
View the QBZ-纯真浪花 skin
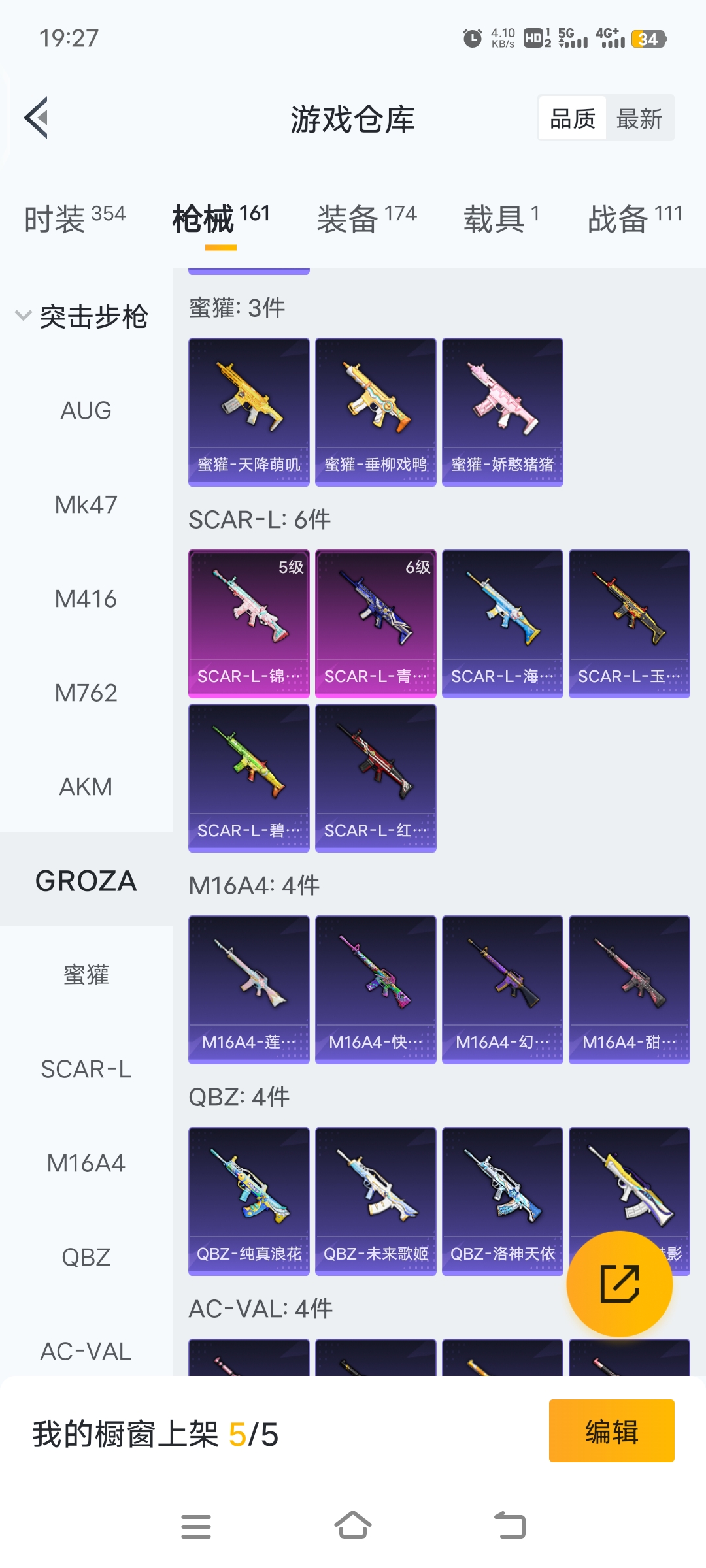point(248,1201)
